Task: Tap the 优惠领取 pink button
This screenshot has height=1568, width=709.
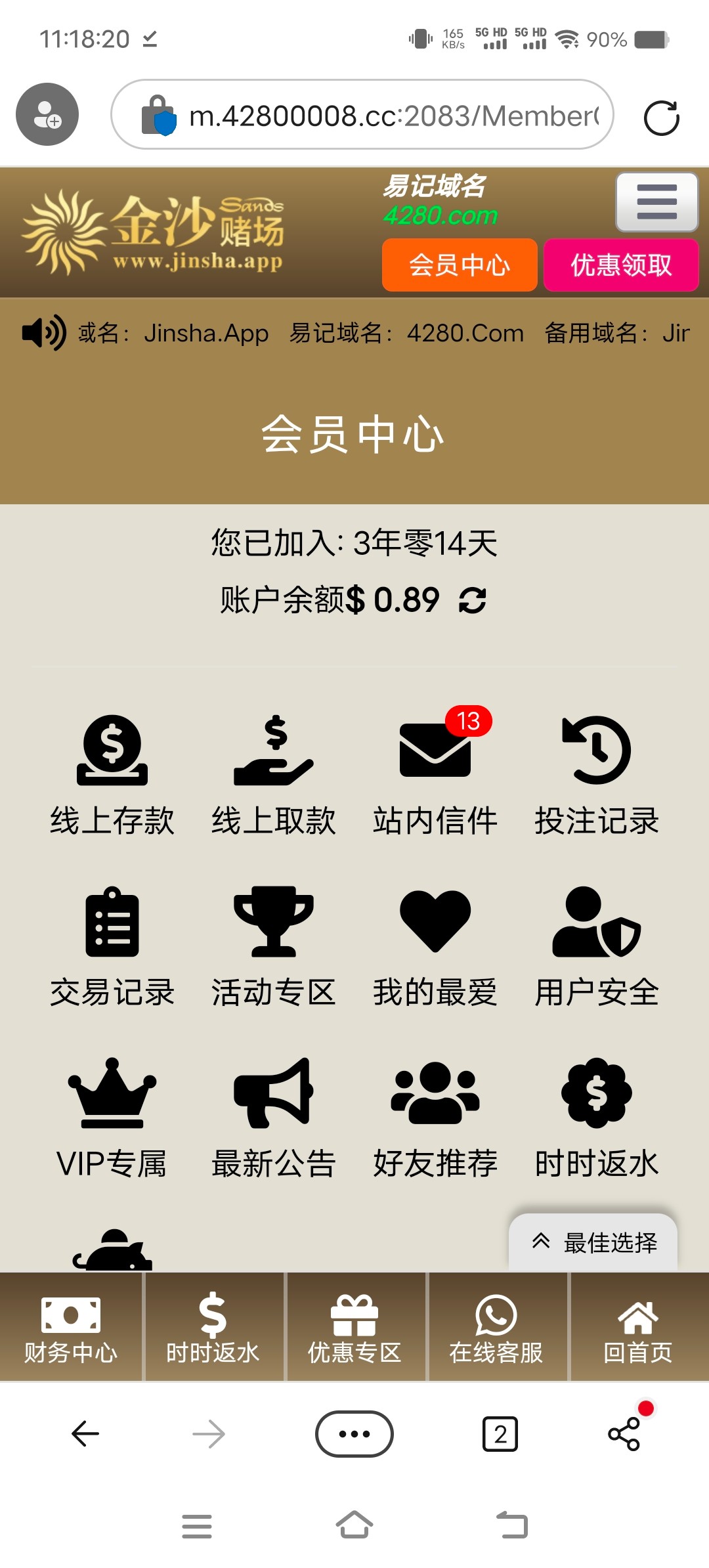Action: tap(620, 265)
